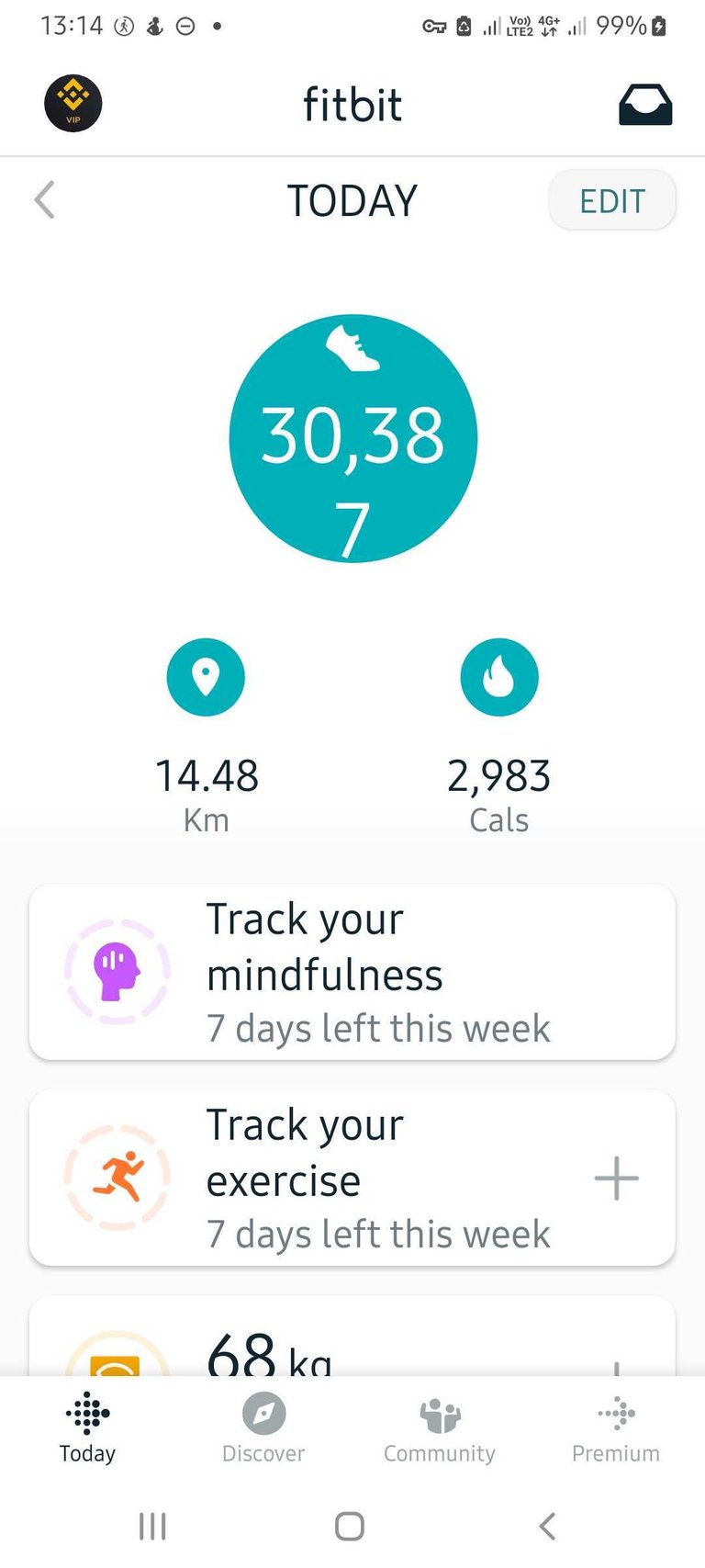Open the profile avatar

click(73, 103)
